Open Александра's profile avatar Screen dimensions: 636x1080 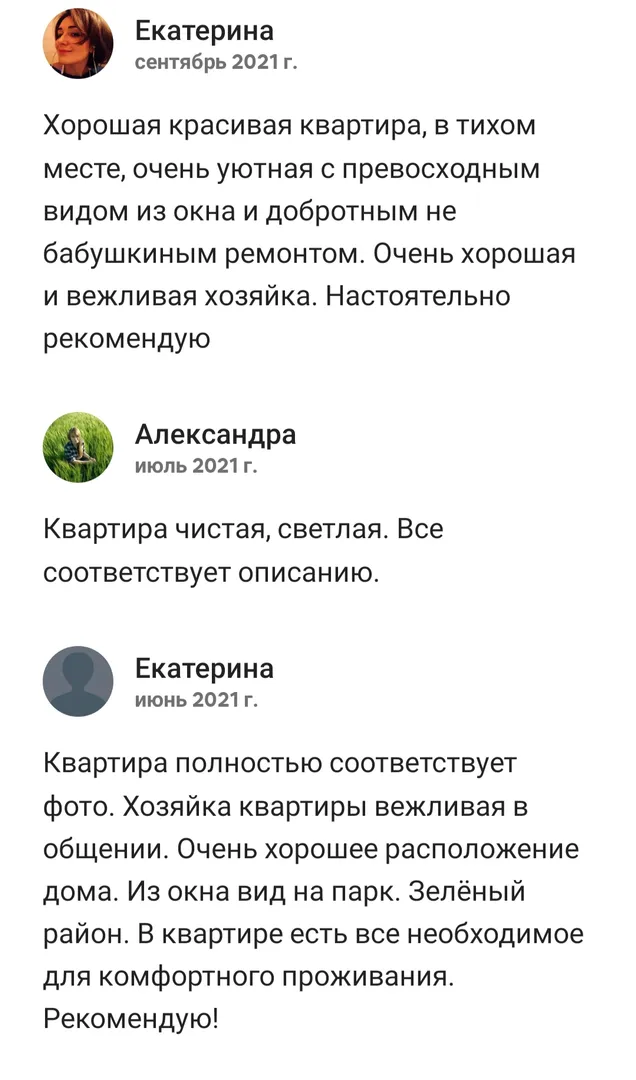coord(78,447)
